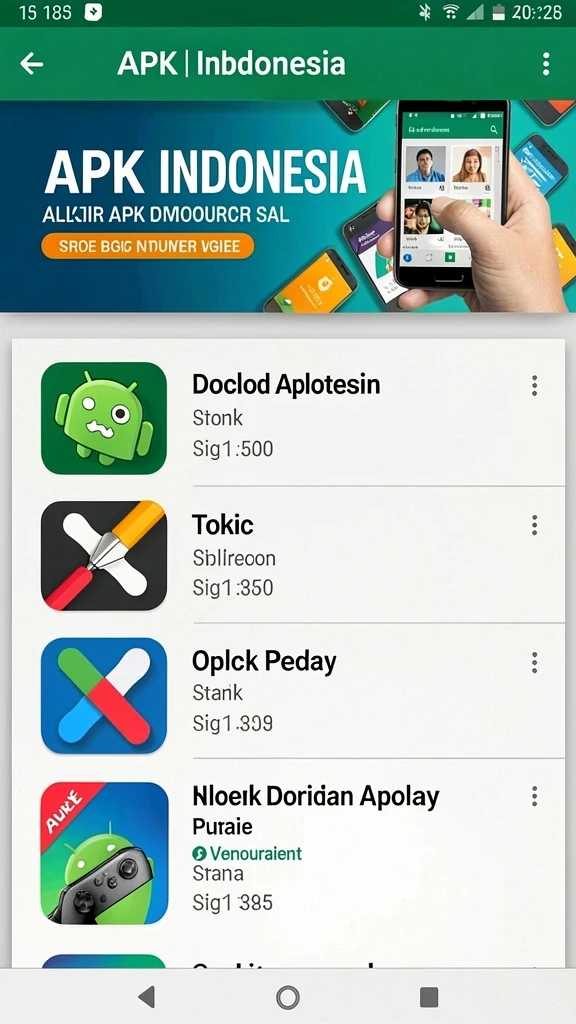Open options for Doclod Aplotesin
Viewport: 576px width, 1024px height.
534,386
